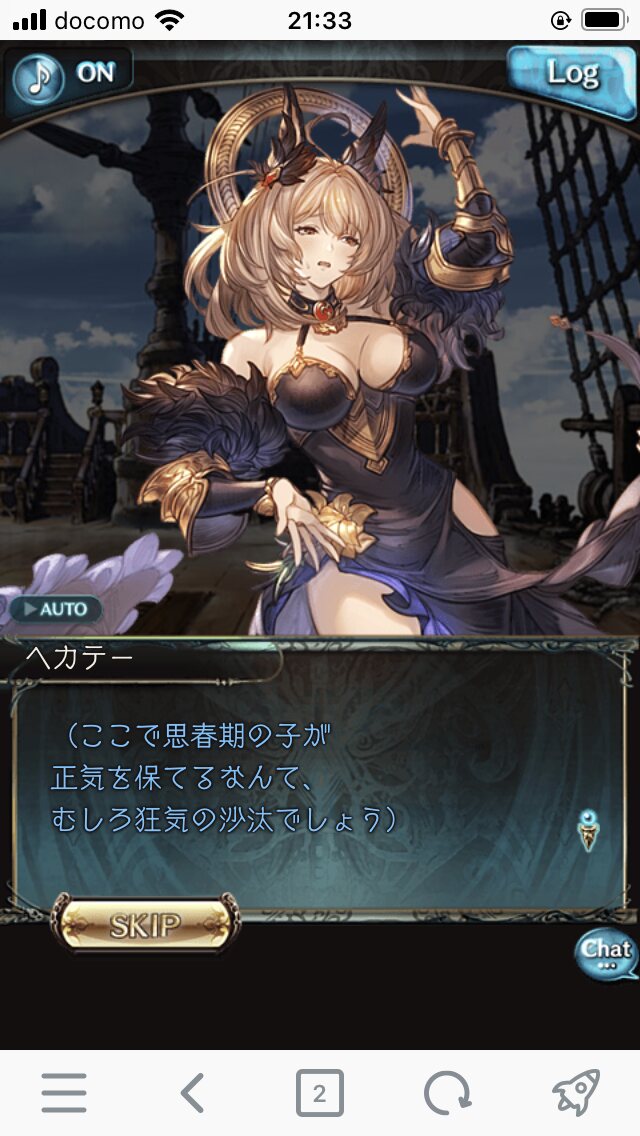
Task: Toggle the music sound ON button
Action: pyautogui.click(x=70, y=76)
